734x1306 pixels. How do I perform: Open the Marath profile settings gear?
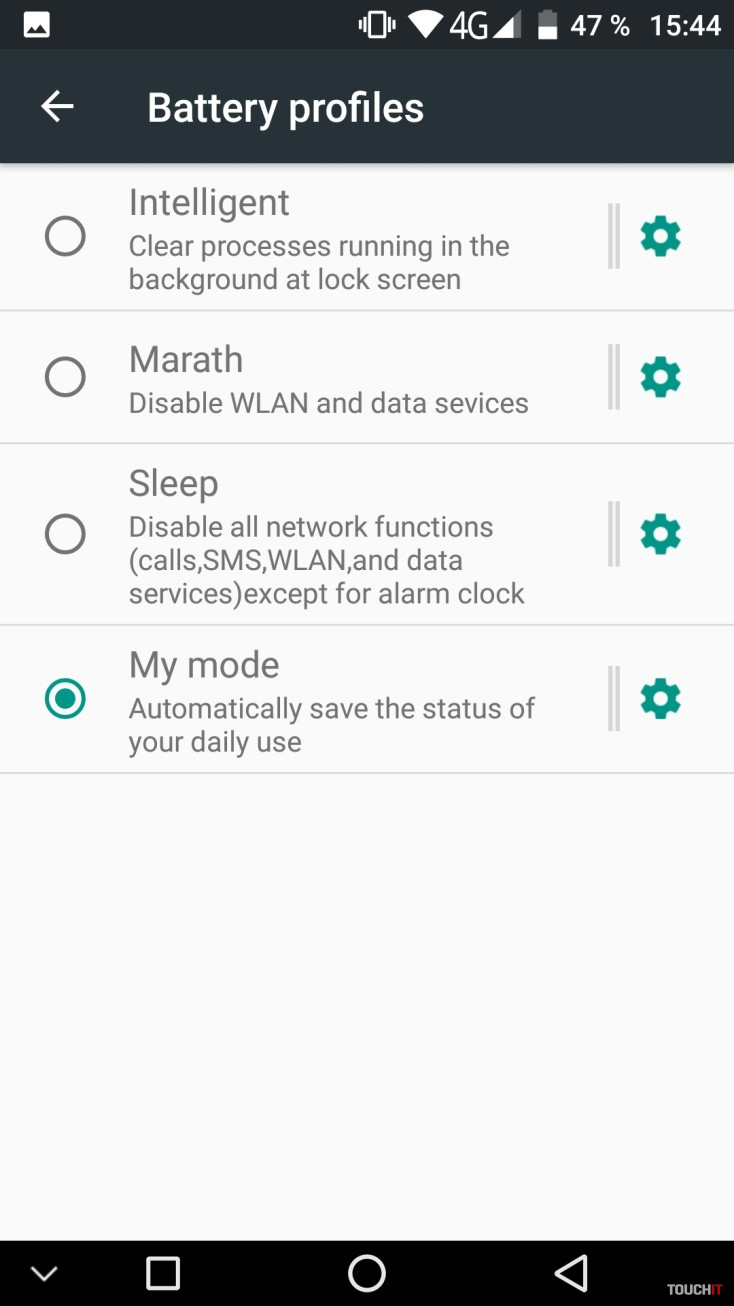pos(660,377)
